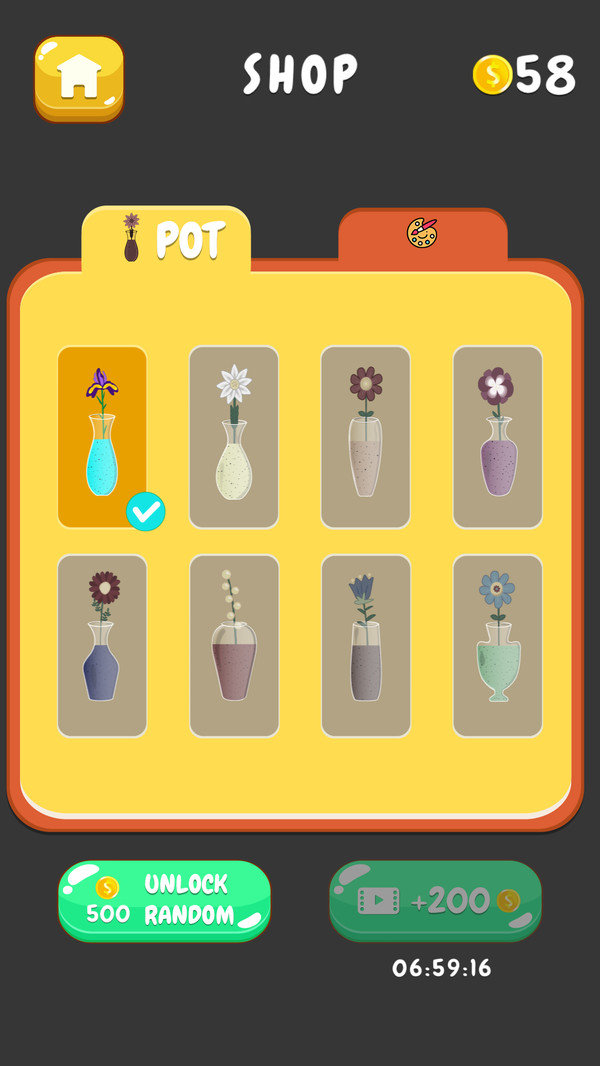
Task: Pick the beige vase with maroon flower
Action: (x=366, y=436)
